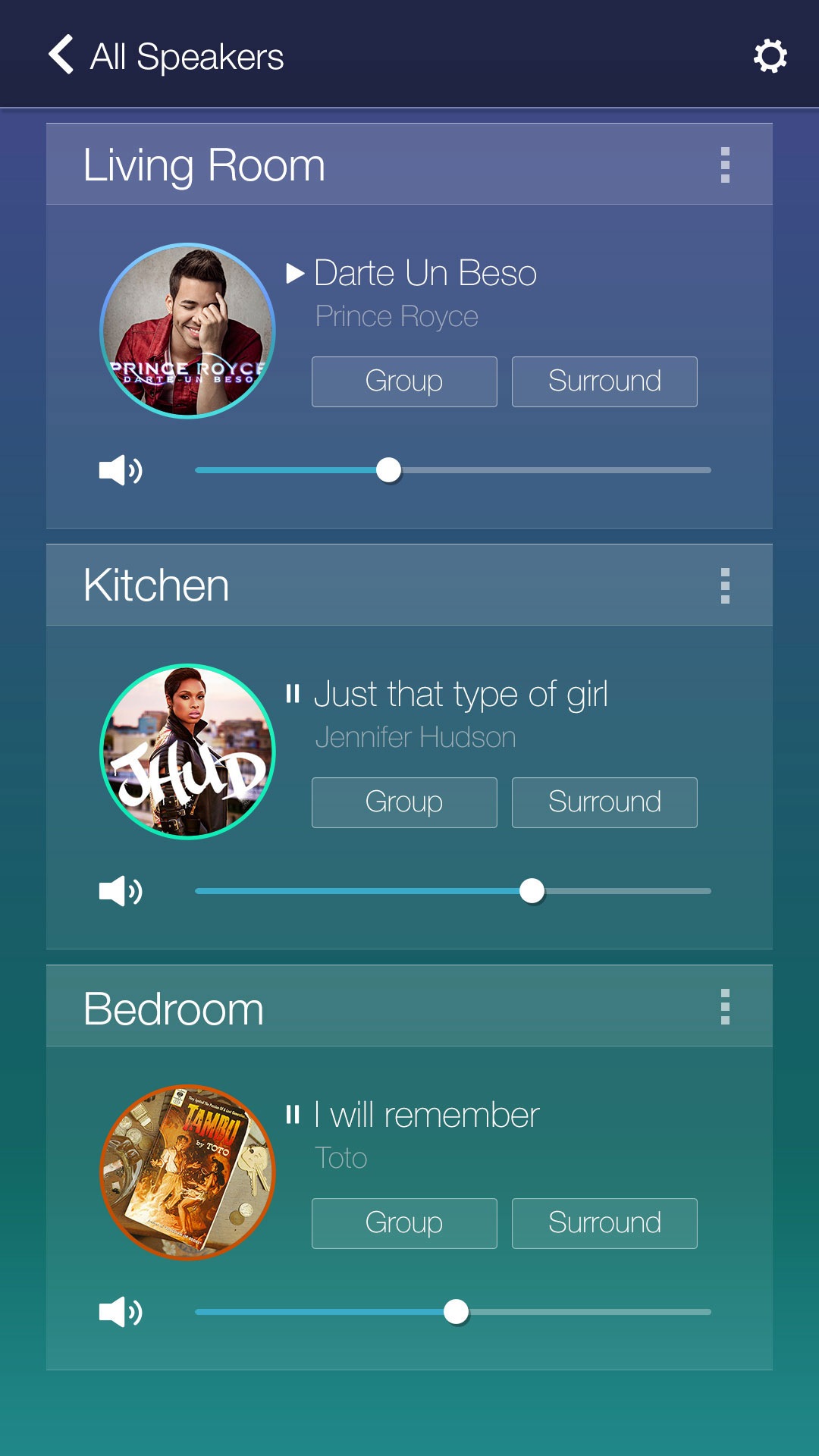Open Toto album art in Bedroom
Viewport: 819px width, 1456px height.
coord(187,1172)
